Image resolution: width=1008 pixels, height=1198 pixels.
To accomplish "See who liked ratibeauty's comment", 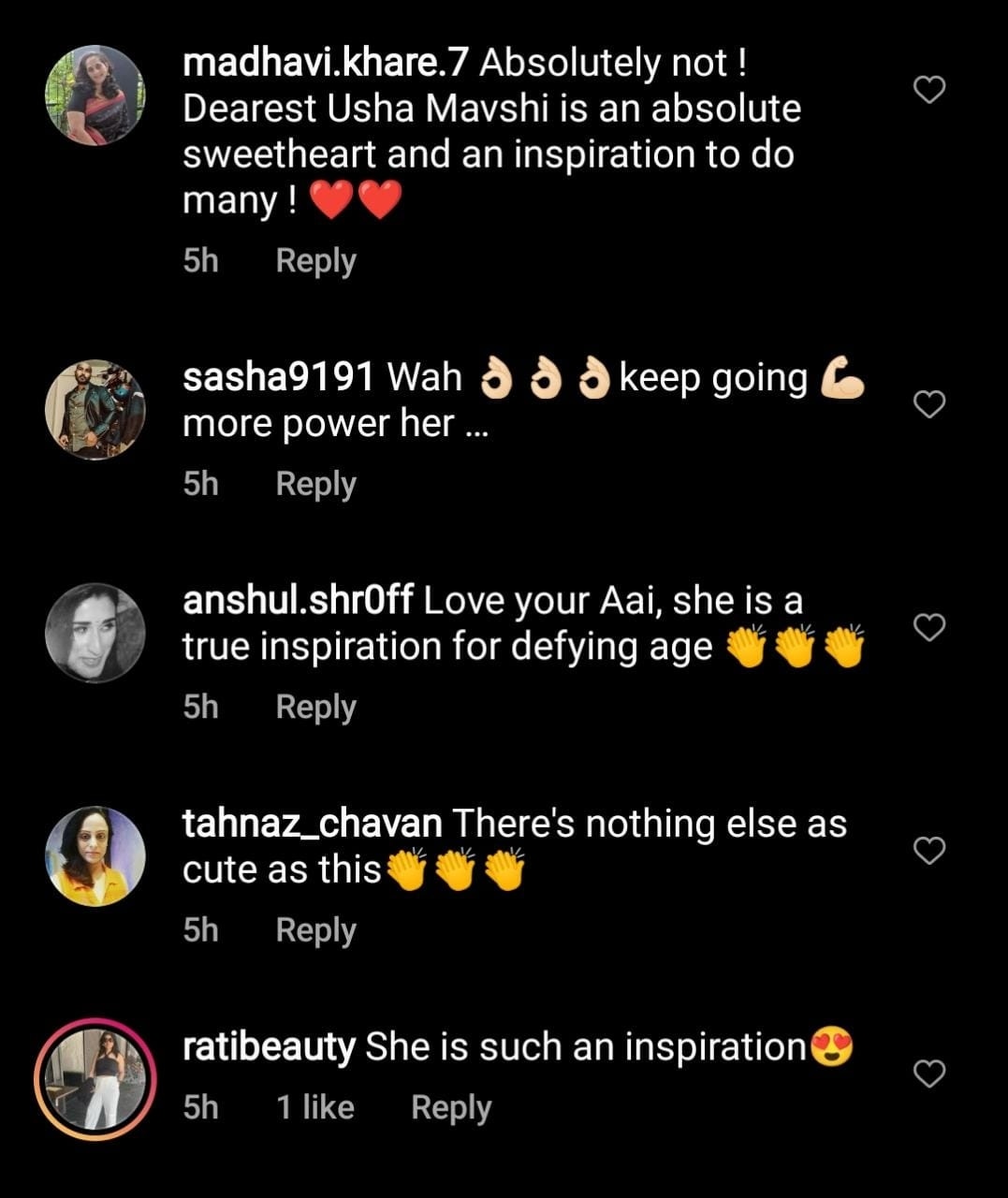I will [x=315, y=1107].
